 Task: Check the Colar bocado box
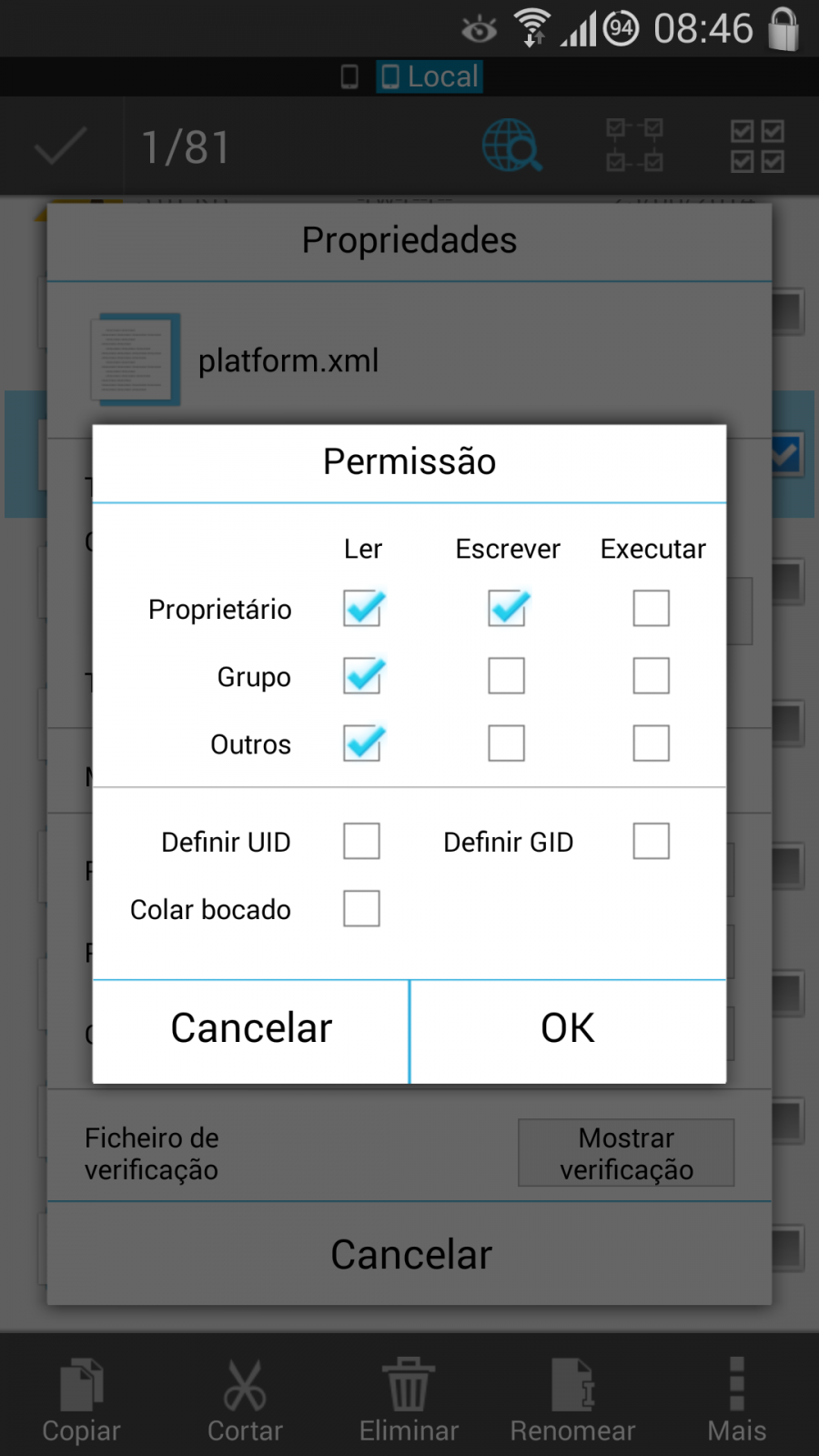coord(362,909)
